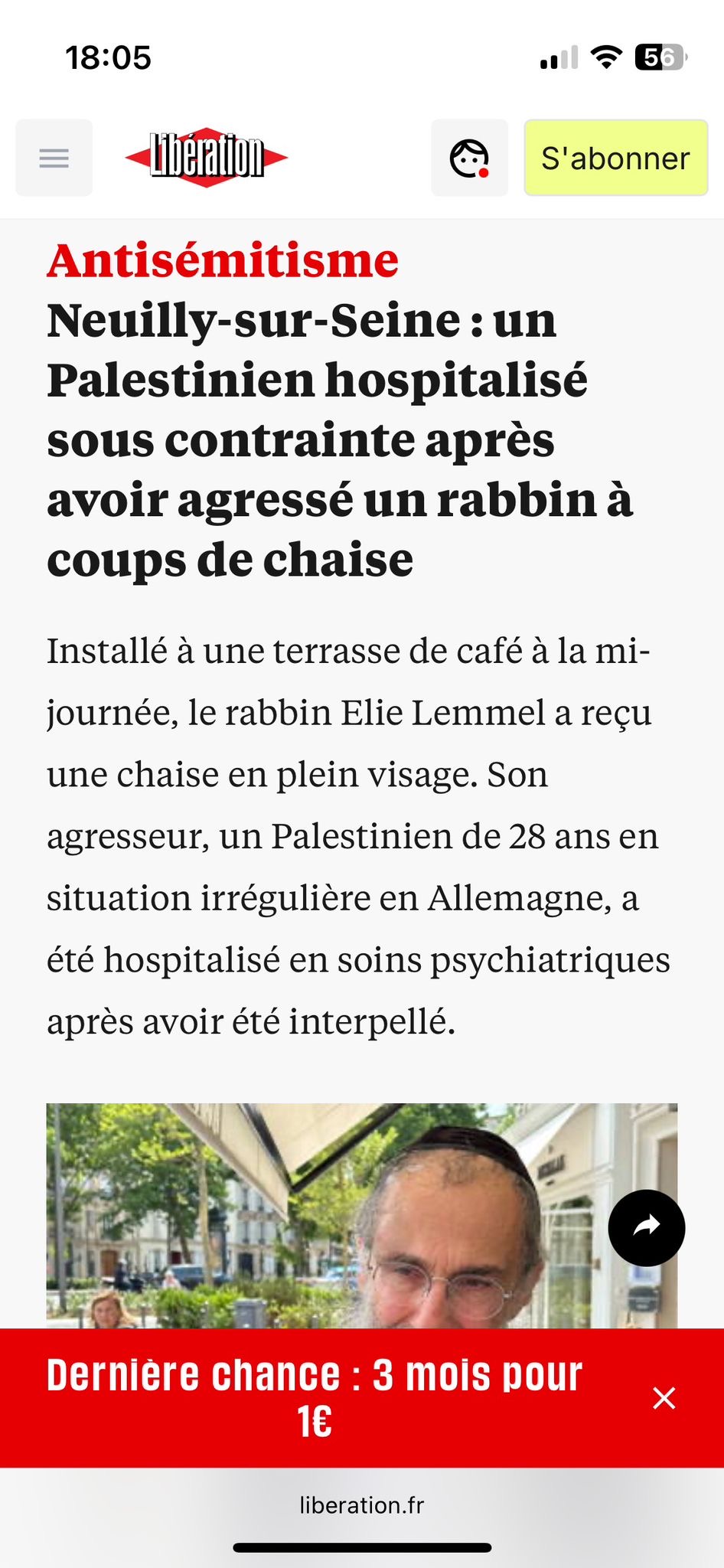Open the Antisémitisme topic link
The height and width of the screenshot is (1568, 724).
tap(223, 260)
